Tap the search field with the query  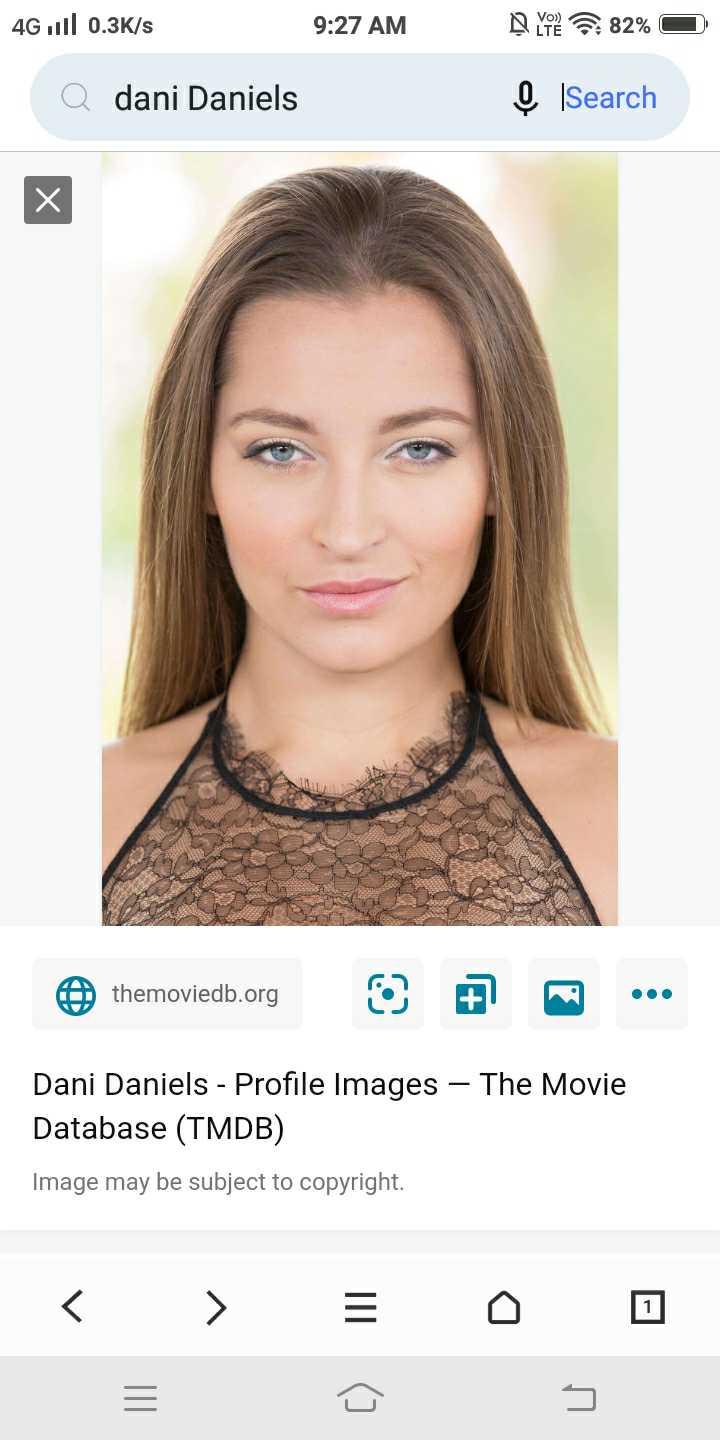300,98
